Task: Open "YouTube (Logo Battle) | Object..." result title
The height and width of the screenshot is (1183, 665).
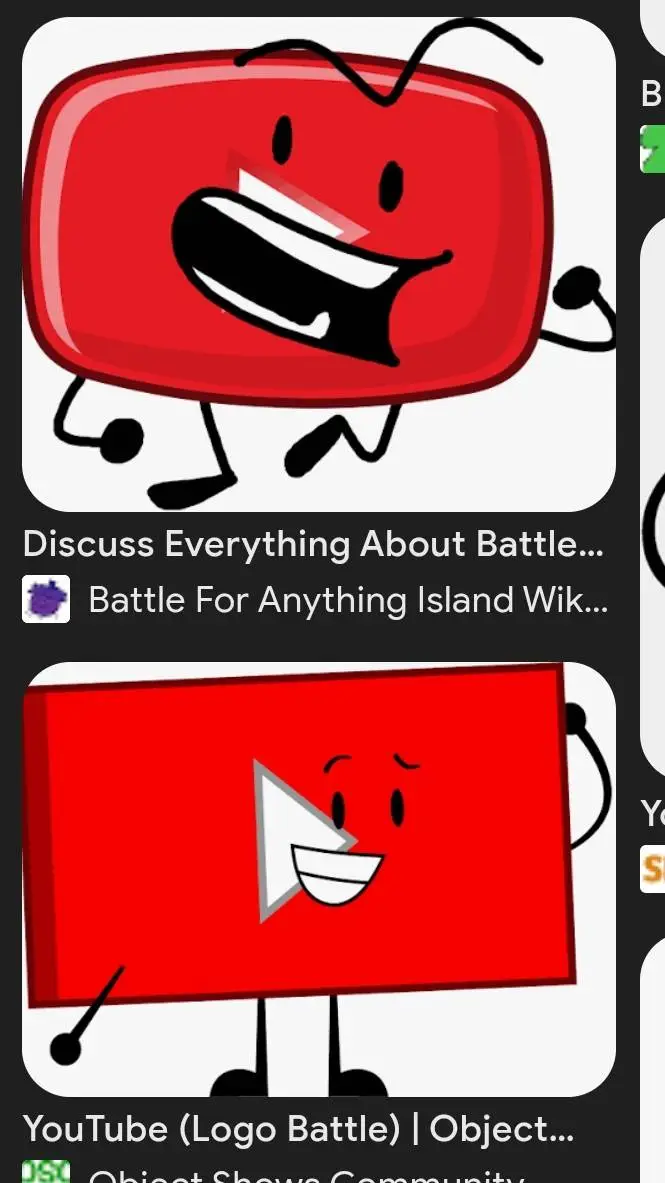Action: [298, 1128]
